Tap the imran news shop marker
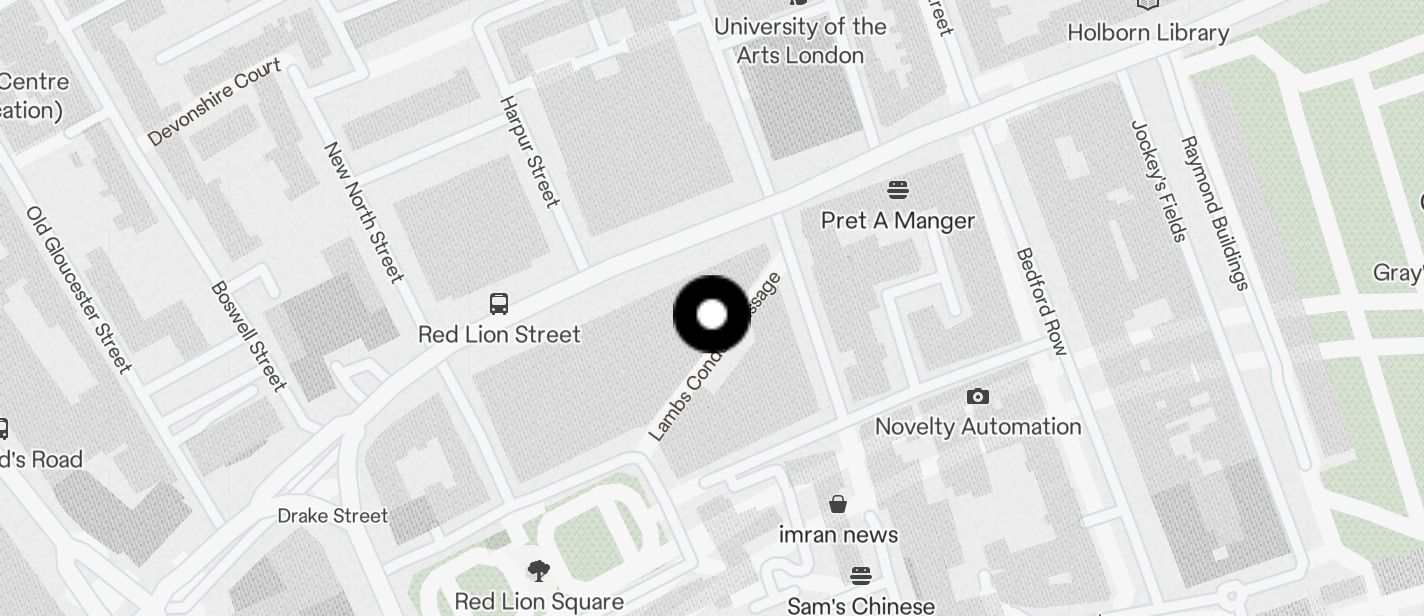Viewport: 1424px width, 616px height. coord(838,504)
